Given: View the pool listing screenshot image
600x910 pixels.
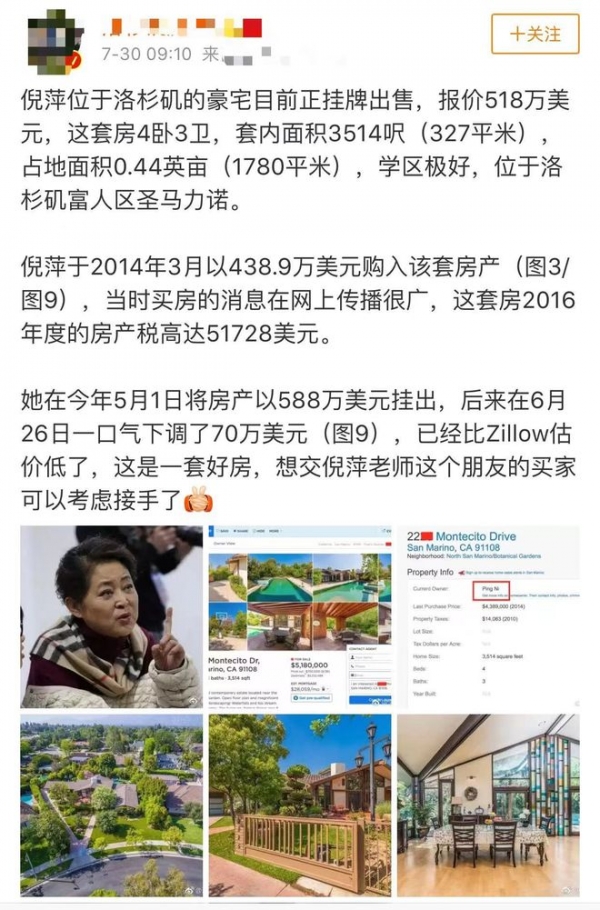Looking at the screenshot, I should click(299, 617).
